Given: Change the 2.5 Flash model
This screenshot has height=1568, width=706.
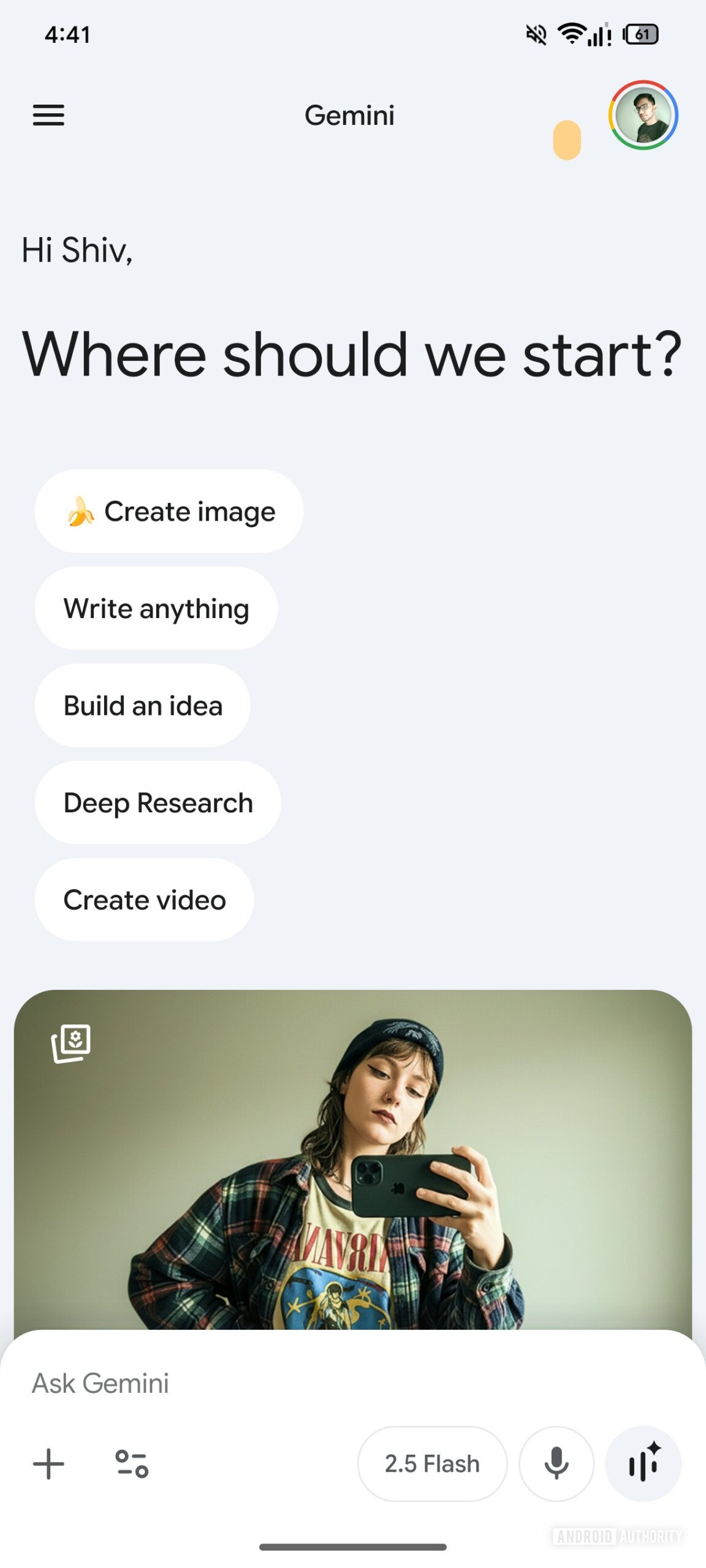Looking at the screenshot, I should pyautogui.click(x=432, y=1464).
